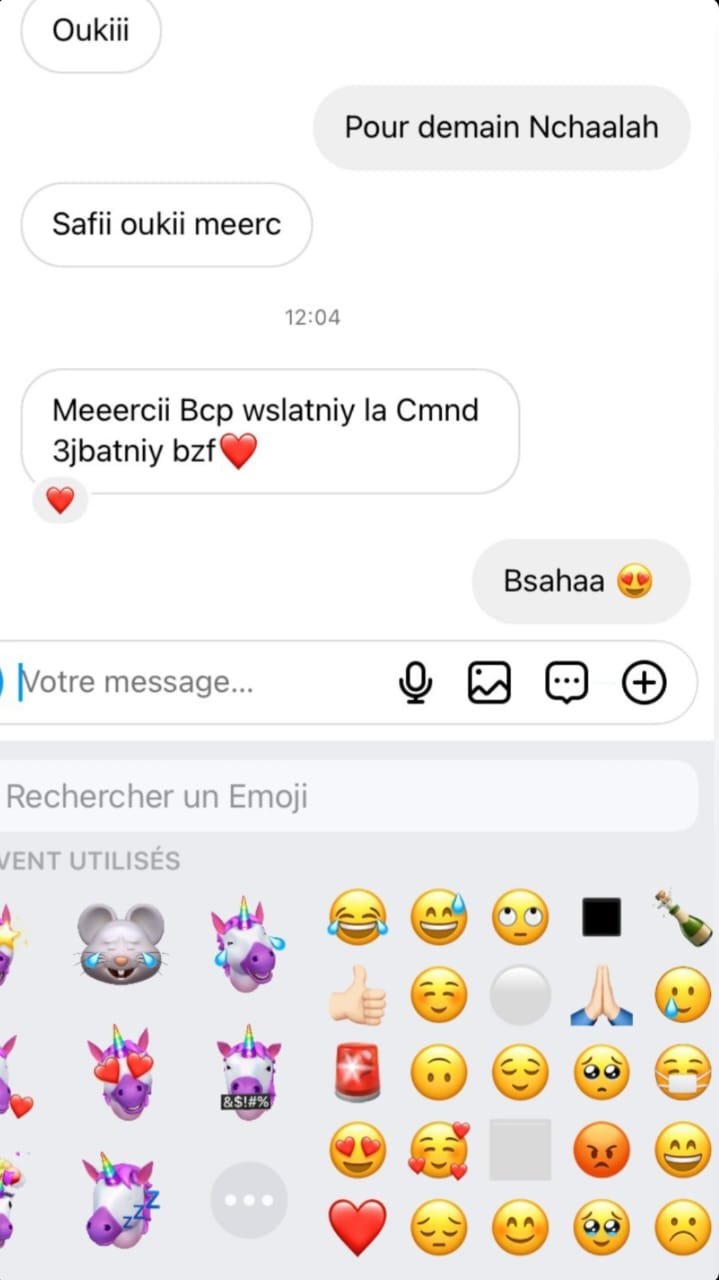Screen dimensions: 719x1280
Task: Open the sticker and GIF bubble icon
Action: [x=566, y=683]
